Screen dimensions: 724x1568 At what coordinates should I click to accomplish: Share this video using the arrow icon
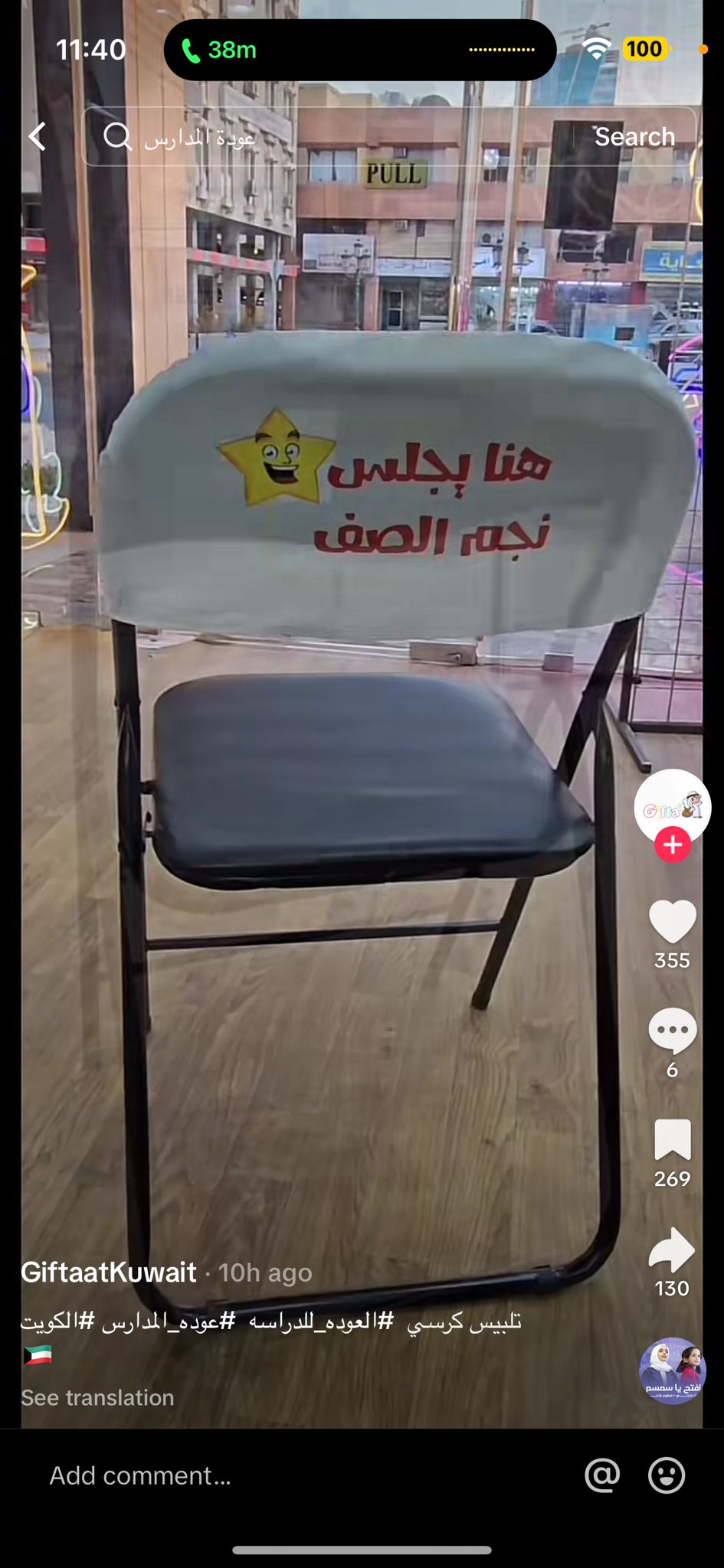672,1249
